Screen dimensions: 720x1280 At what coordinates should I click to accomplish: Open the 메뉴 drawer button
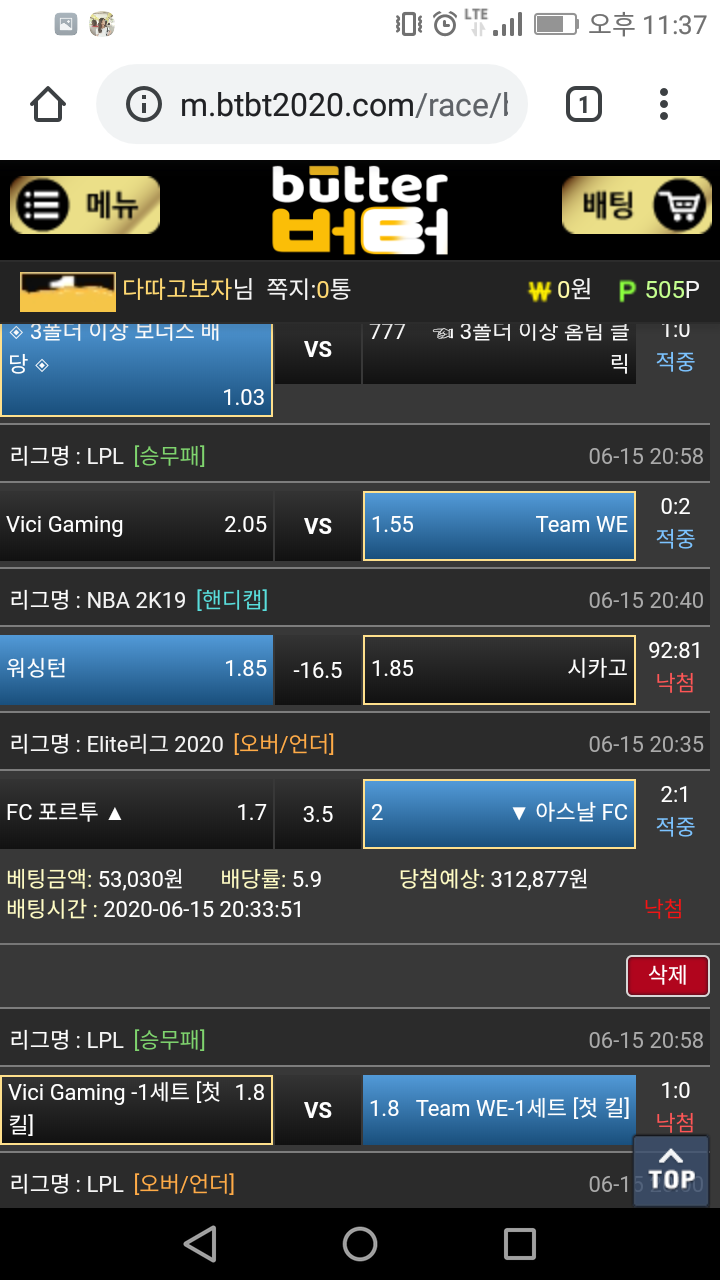[x=85, y=205]
